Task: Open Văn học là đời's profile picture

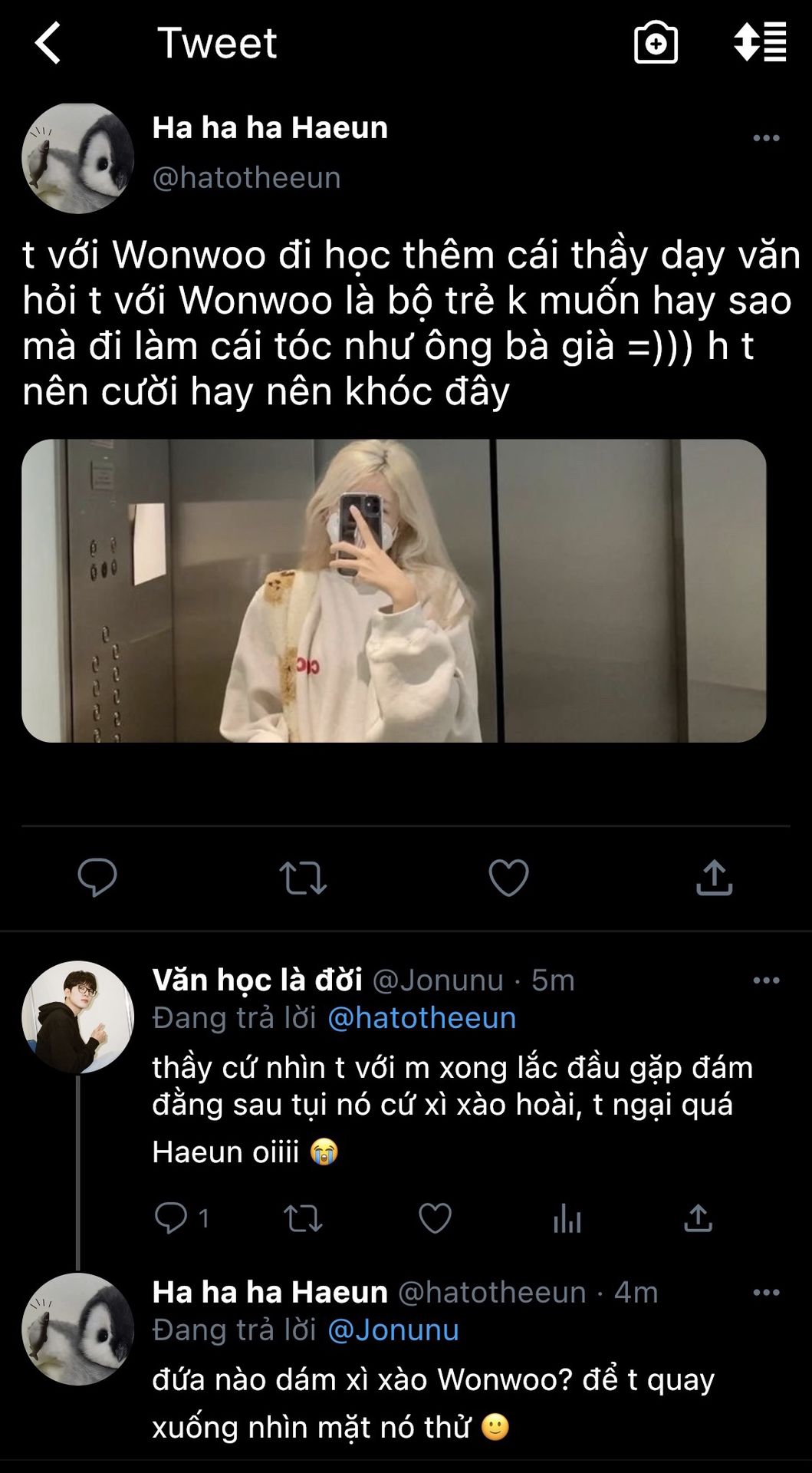Action: [x=77, y=1017]
